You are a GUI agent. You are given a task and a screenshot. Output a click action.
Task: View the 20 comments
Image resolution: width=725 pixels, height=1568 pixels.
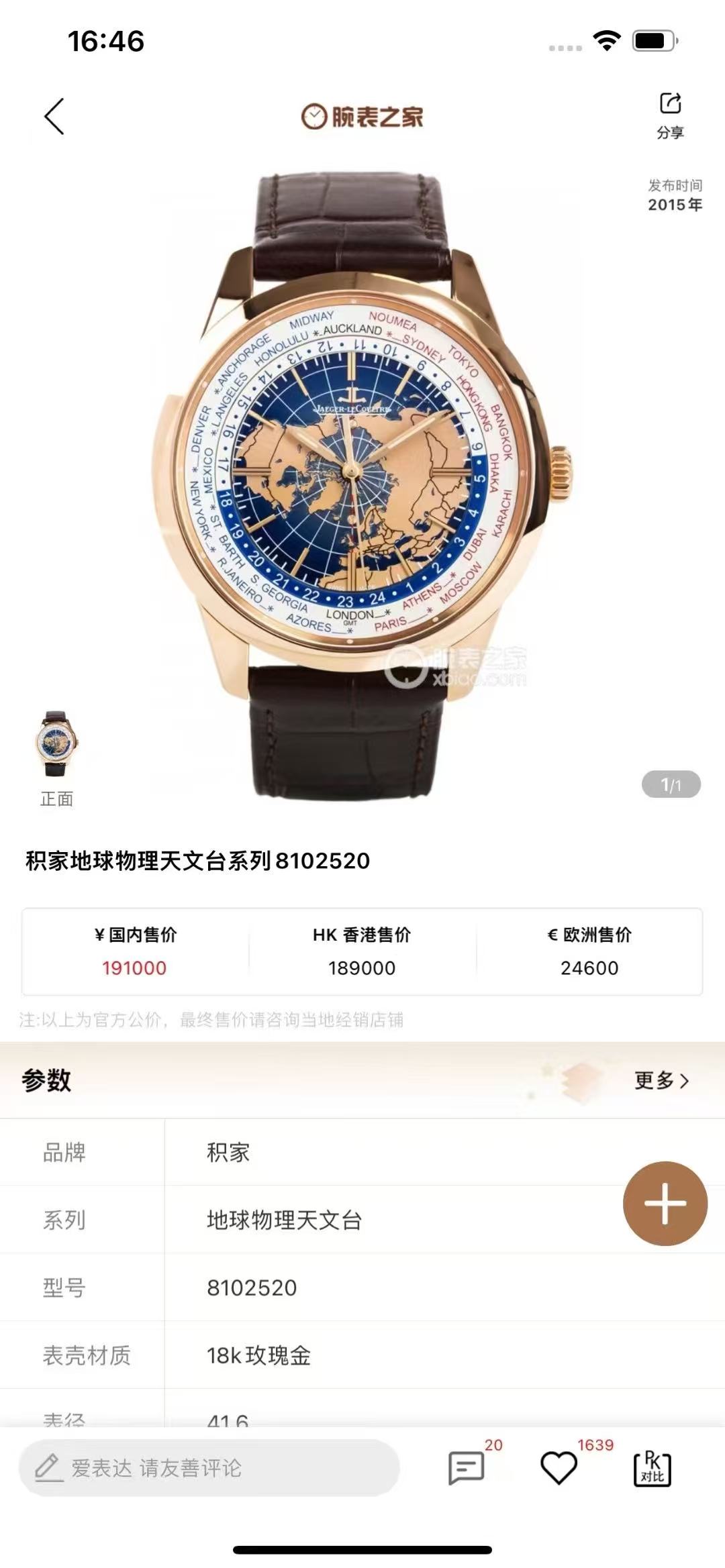tap(467, 1468)
